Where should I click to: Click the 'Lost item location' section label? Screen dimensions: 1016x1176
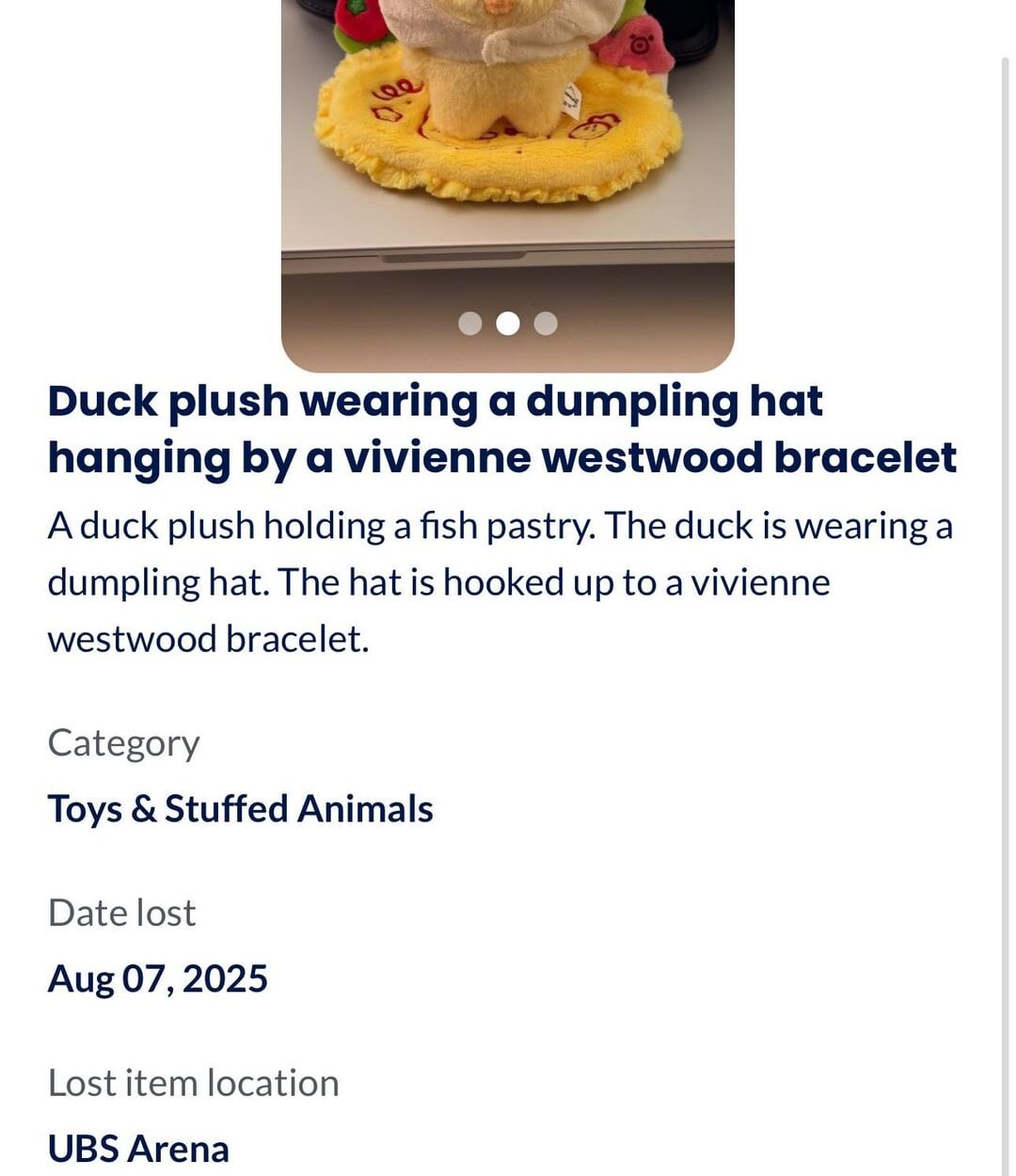pyautogui.click(x=193, y=1082)
